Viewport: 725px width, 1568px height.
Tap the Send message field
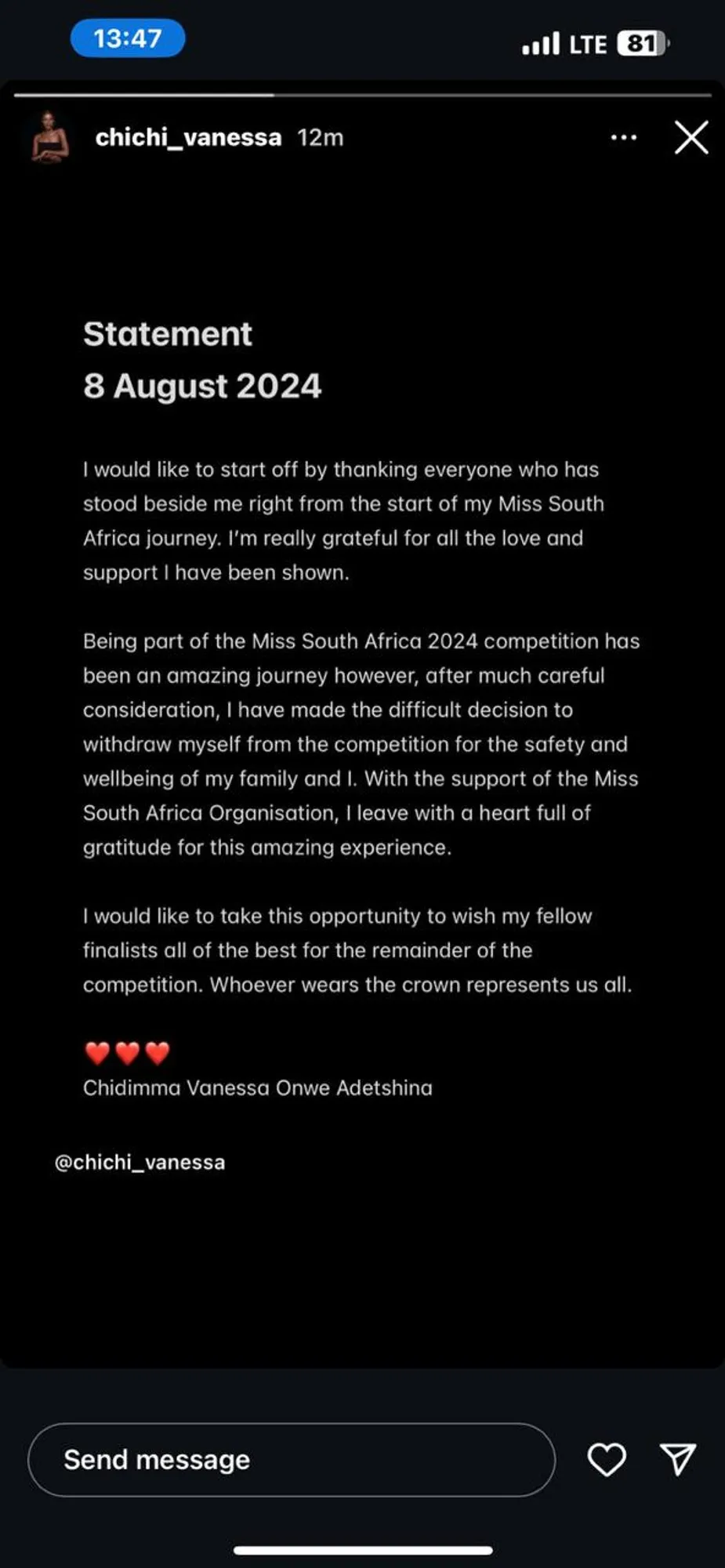click(x=291, y=1459)
